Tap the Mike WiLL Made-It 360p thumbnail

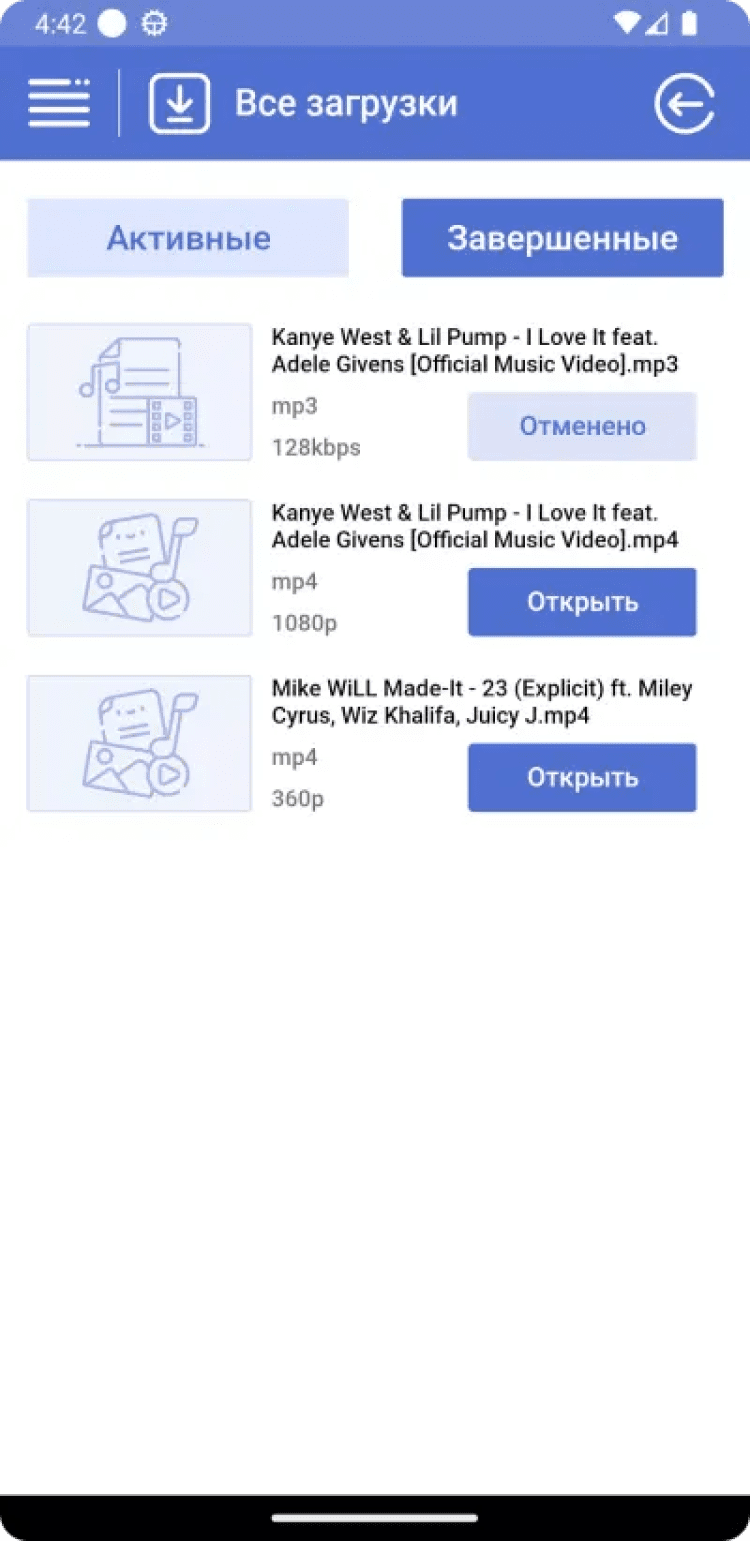click(139, 743)
